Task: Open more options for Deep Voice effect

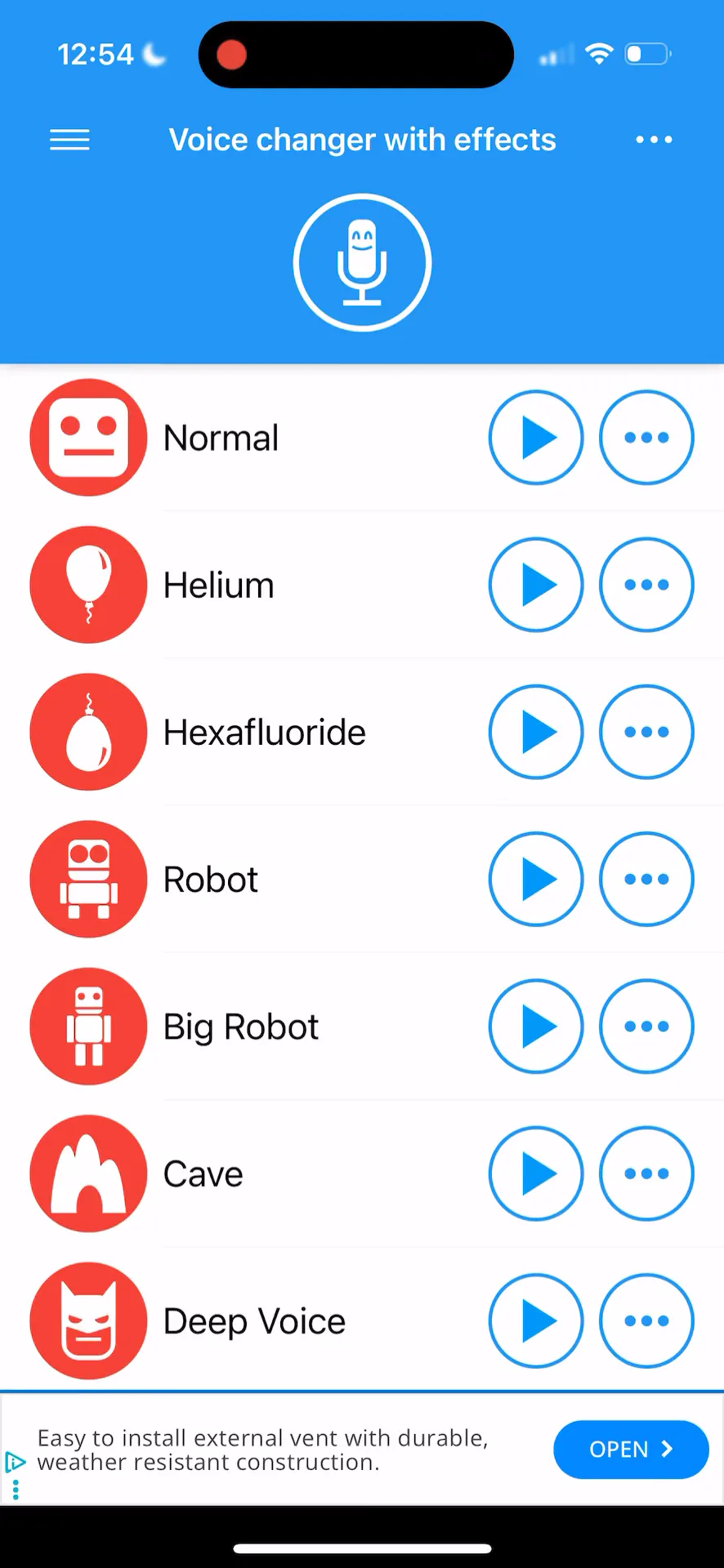Action: [646, 1321]
